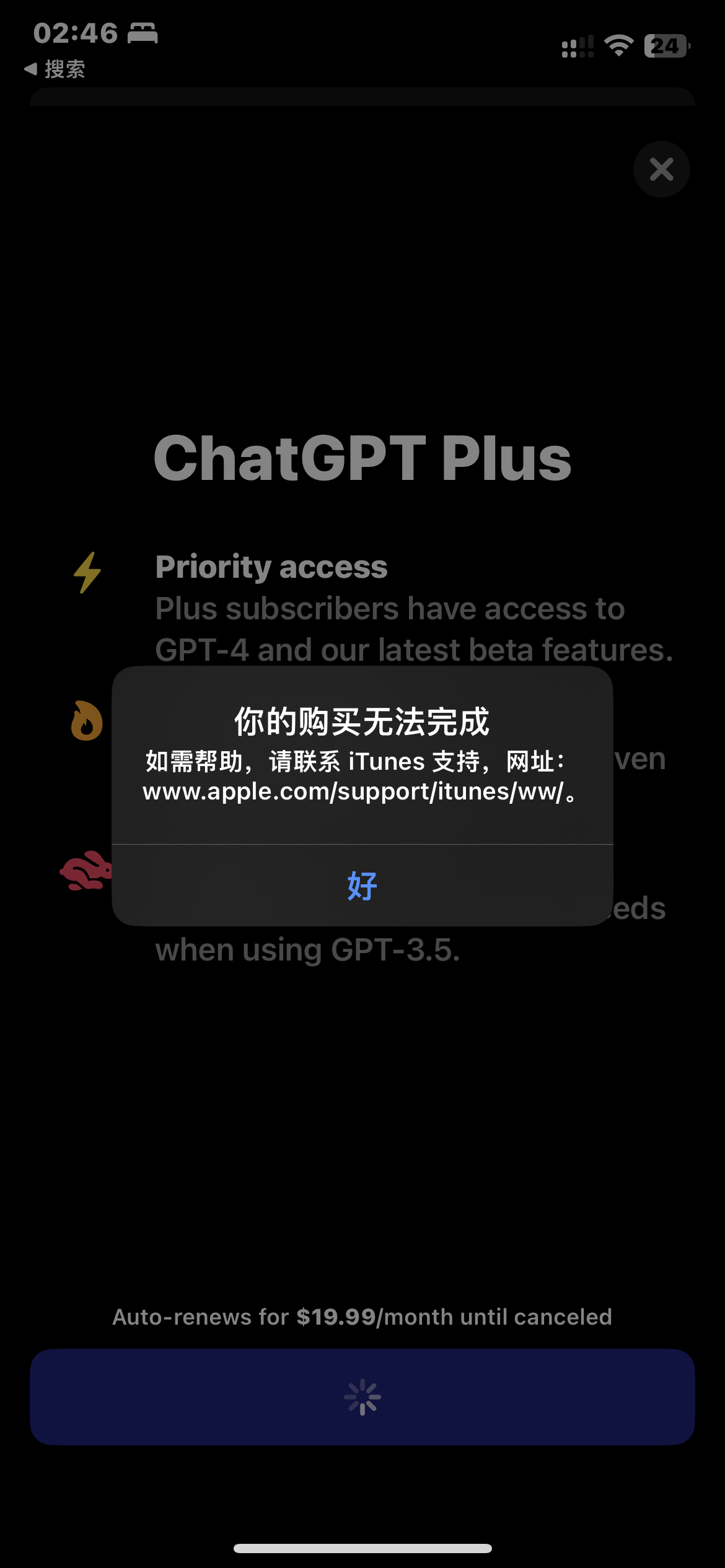Tap the ChatGPT Plus title
The height and width of the screenshot is (1568, 725).
362,457
